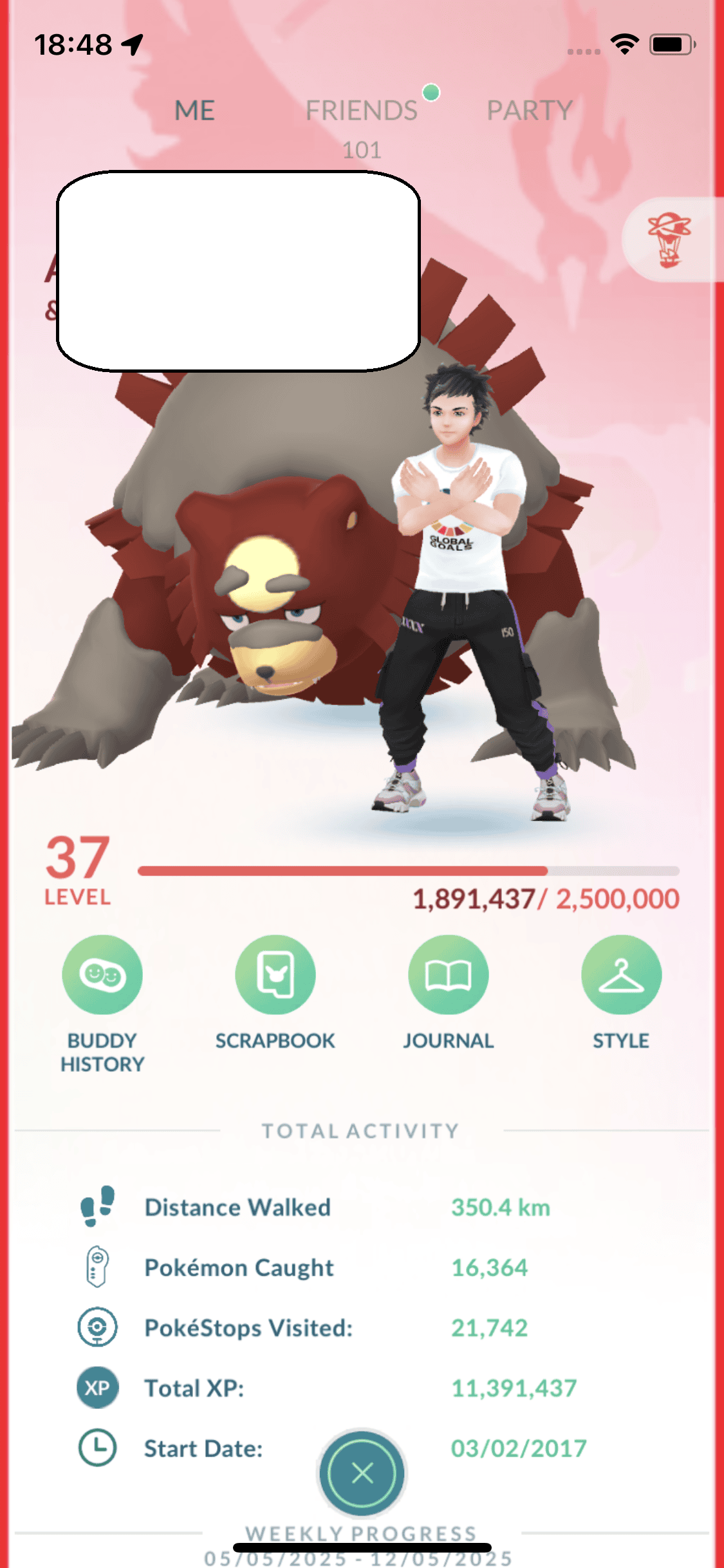Open the balloon icon side tab
The width and height of the screenshot is (724, 1568).
670,240
